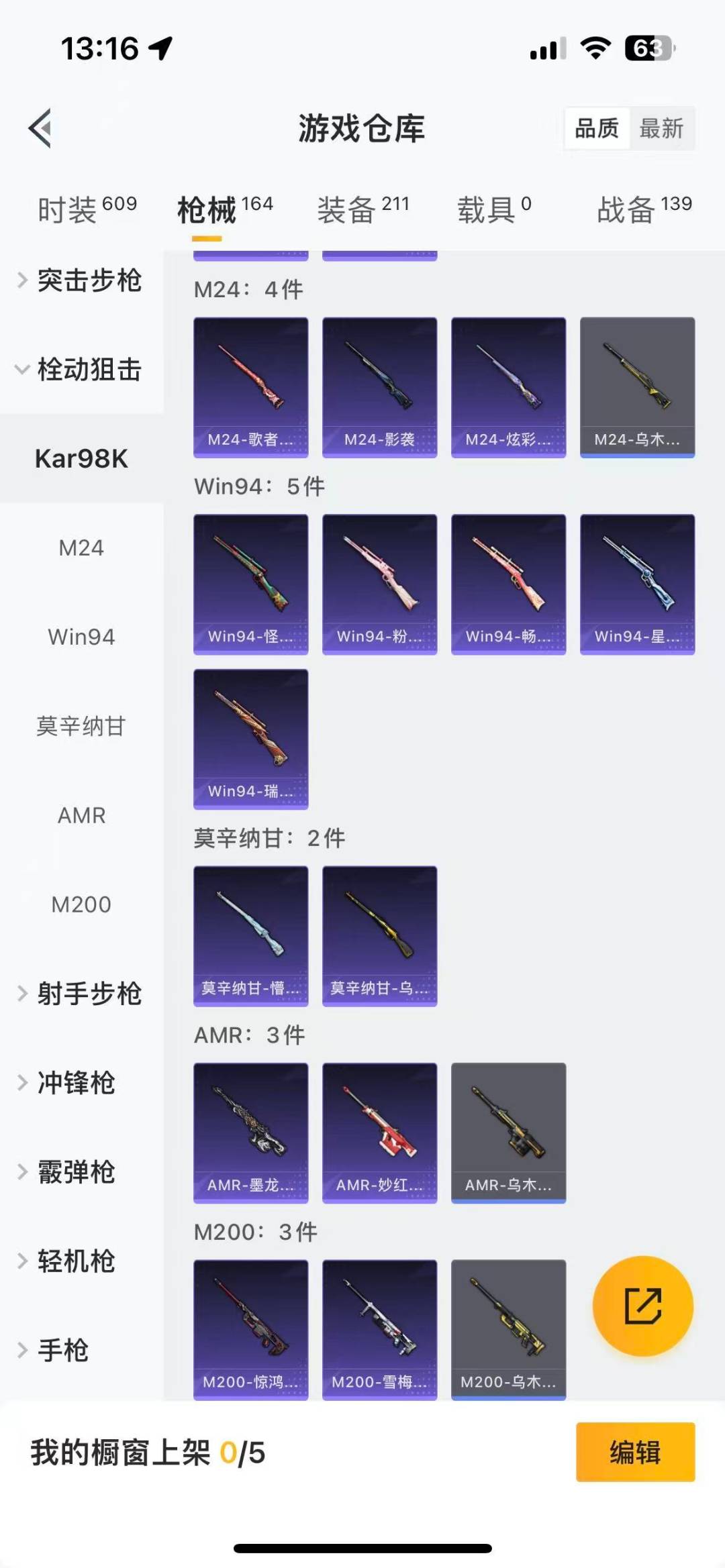Open the M200-雪梅 skin tile
725x1568 pixels.
coord(379,1329)
